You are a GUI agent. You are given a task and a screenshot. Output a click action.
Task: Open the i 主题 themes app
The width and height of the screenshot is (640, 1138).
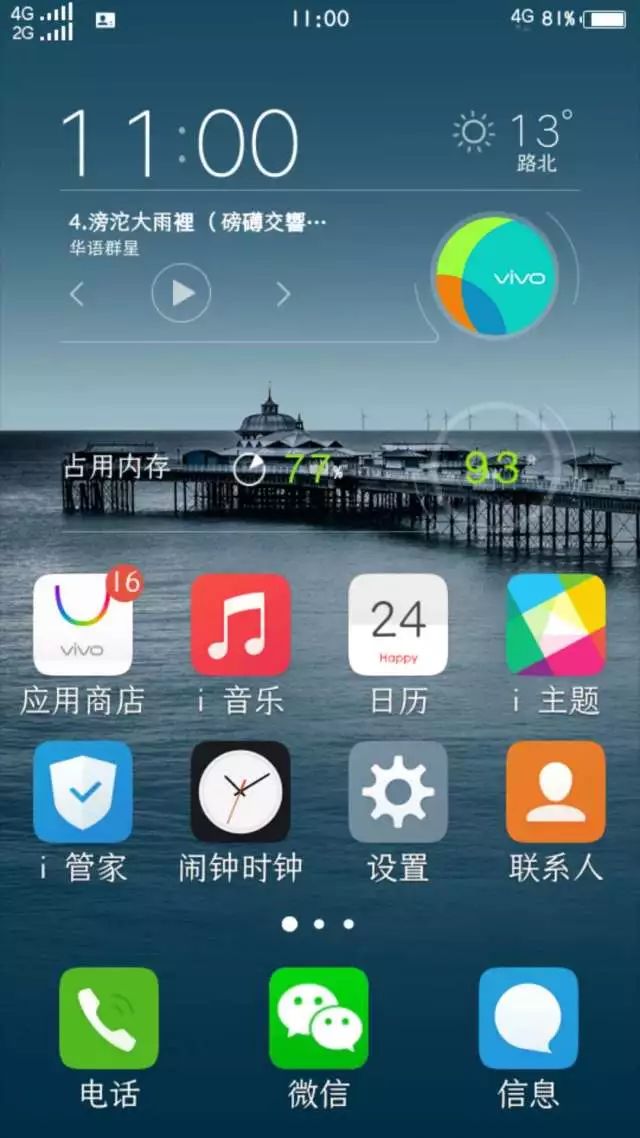555,625
